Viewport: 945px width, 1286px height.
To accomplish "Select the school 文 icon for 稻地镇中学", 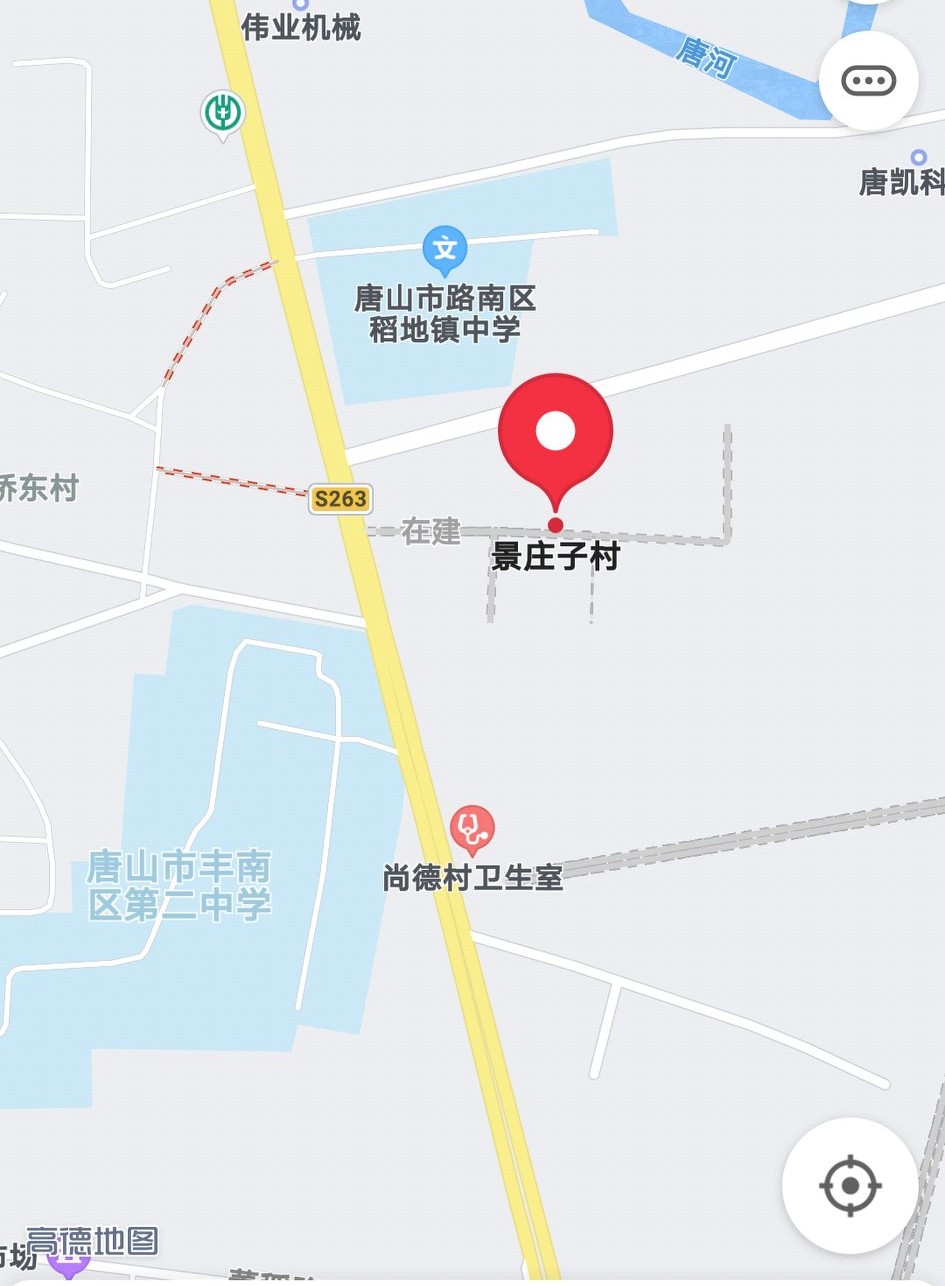I will point(447,247).
